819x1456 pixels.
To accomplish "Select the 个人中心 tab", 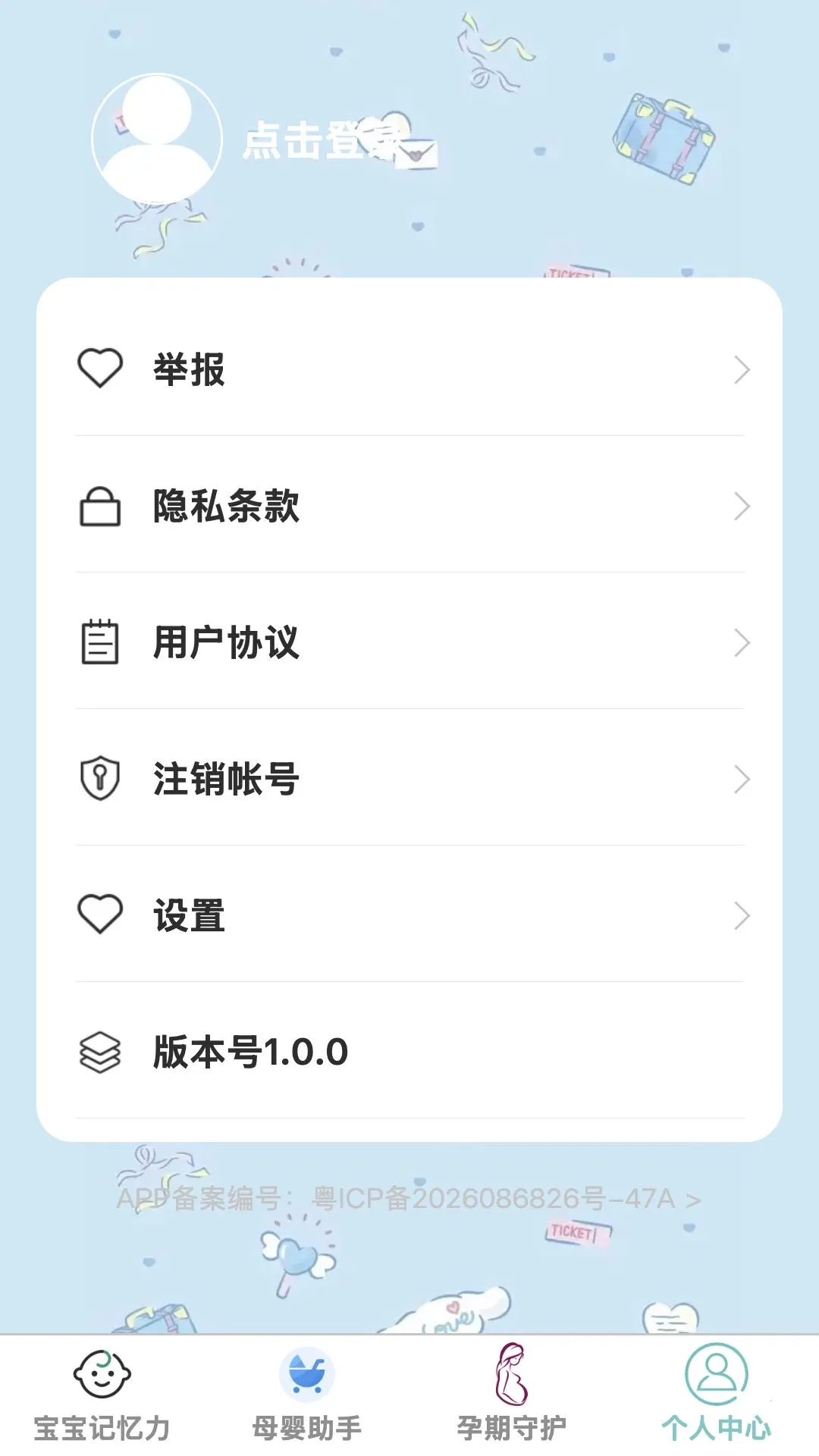I will 717,1395.
